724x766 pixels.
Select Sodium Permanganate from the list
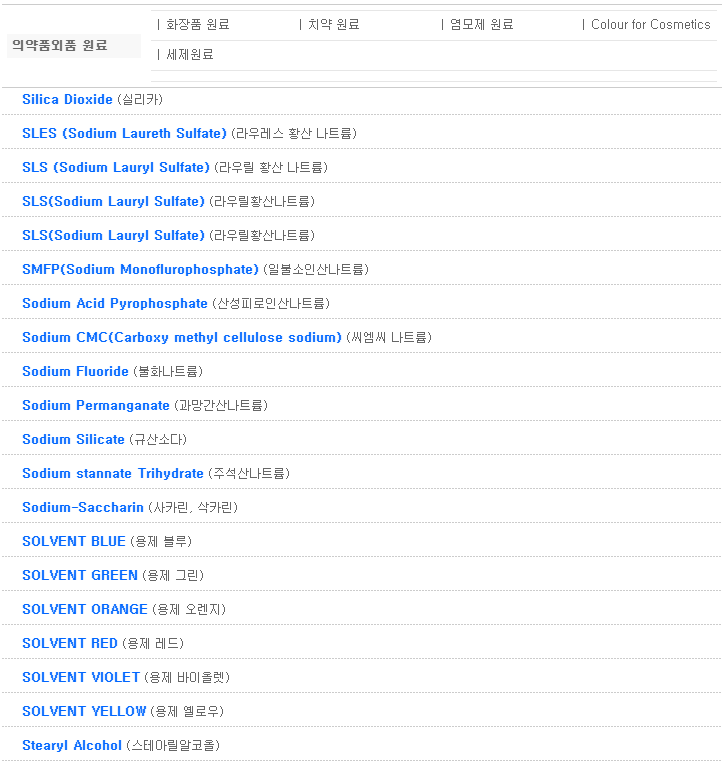(96, 405)
